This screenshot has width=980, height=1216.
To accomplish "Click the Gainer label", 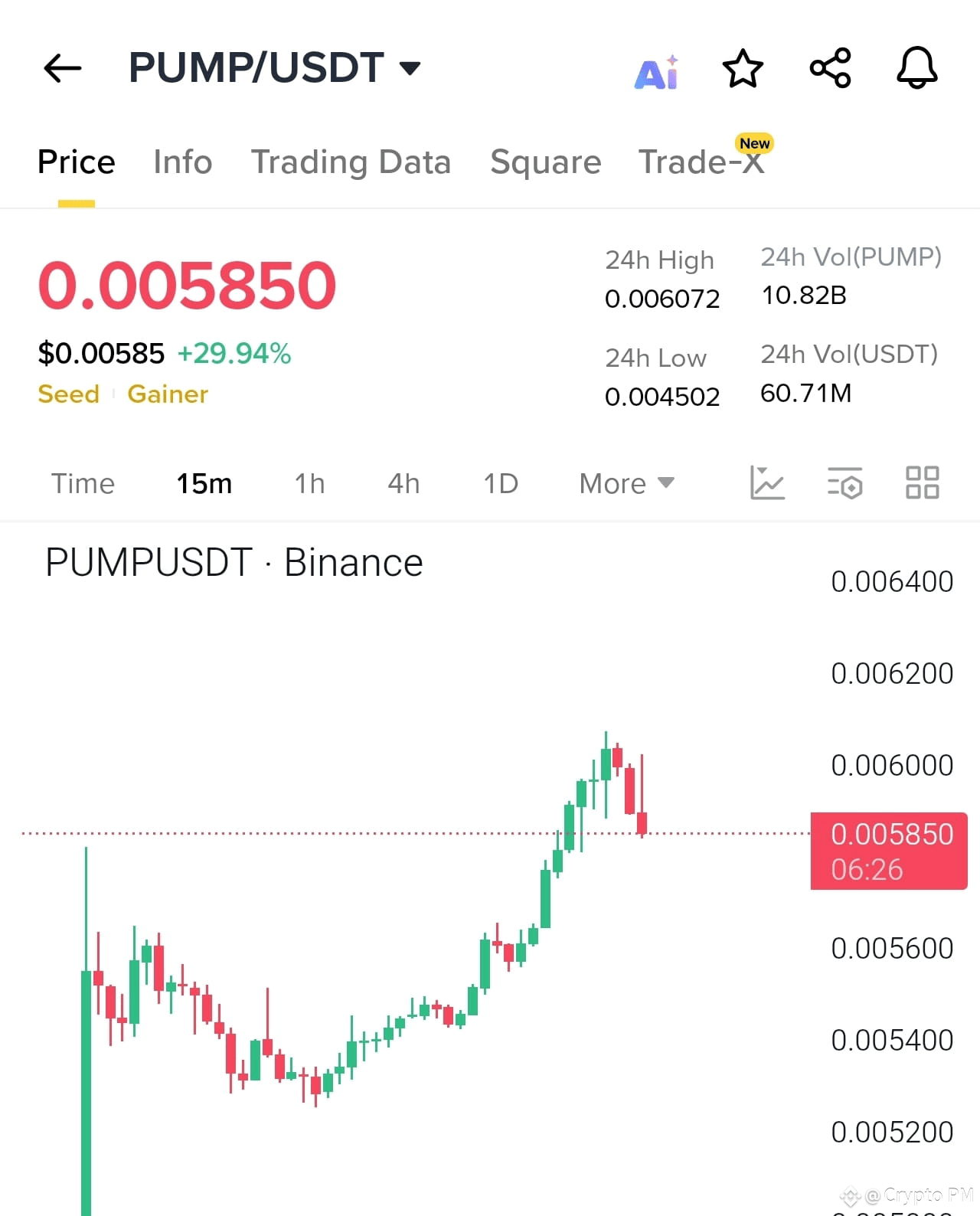I will [168, 394].
